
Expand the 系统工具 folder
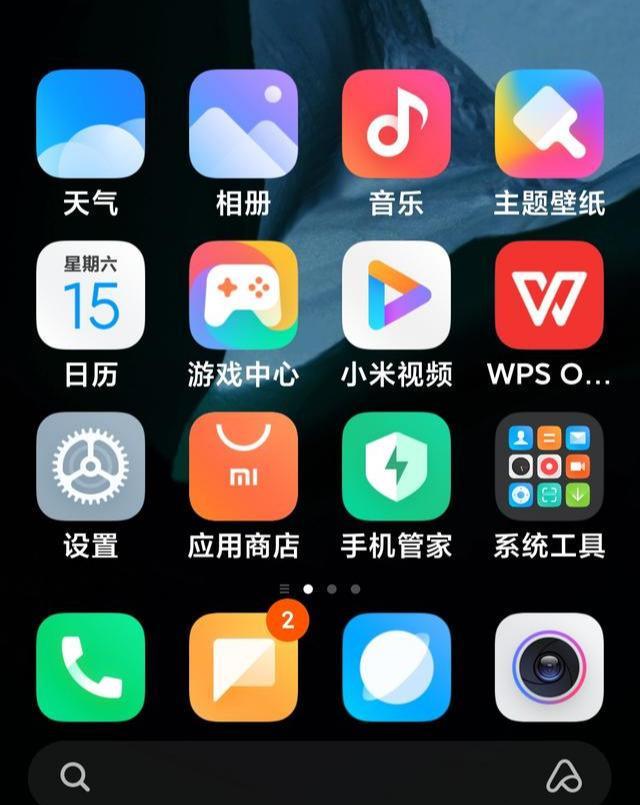[x=549, y=466]
